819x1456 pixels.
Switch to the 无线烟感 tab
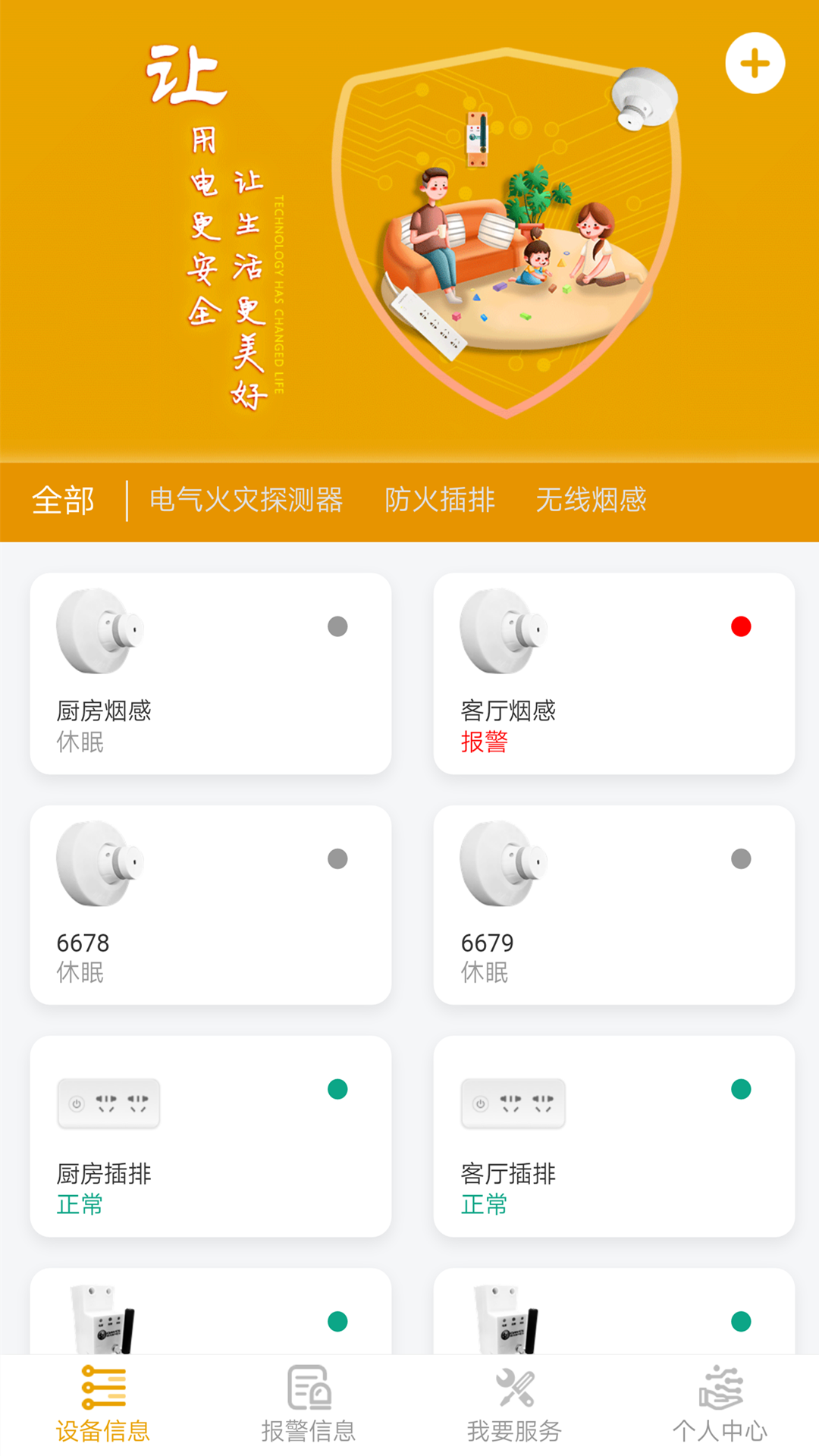pyautogui.click(x=591, y=500)
